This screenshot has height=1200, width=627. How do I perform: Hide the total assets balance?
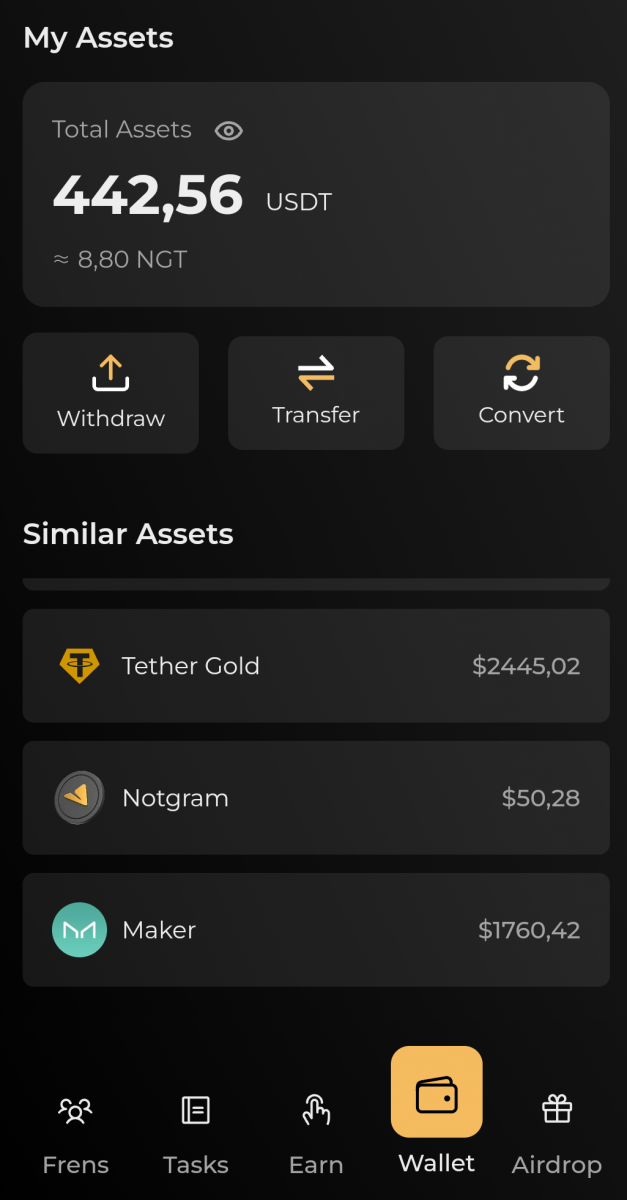click(x=229, y=130)
